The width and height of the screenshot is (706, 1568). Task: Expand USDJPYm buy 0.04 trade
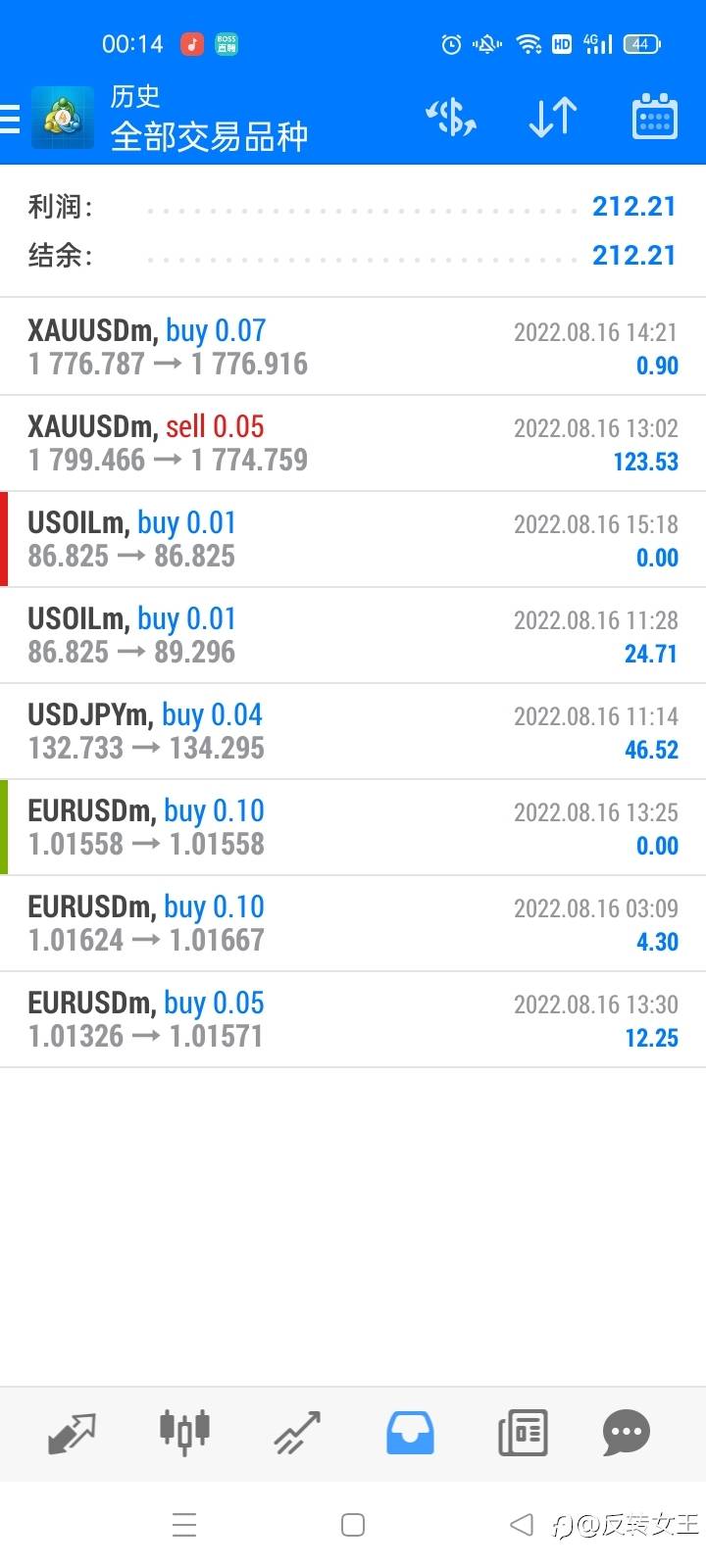coord(353,731)
